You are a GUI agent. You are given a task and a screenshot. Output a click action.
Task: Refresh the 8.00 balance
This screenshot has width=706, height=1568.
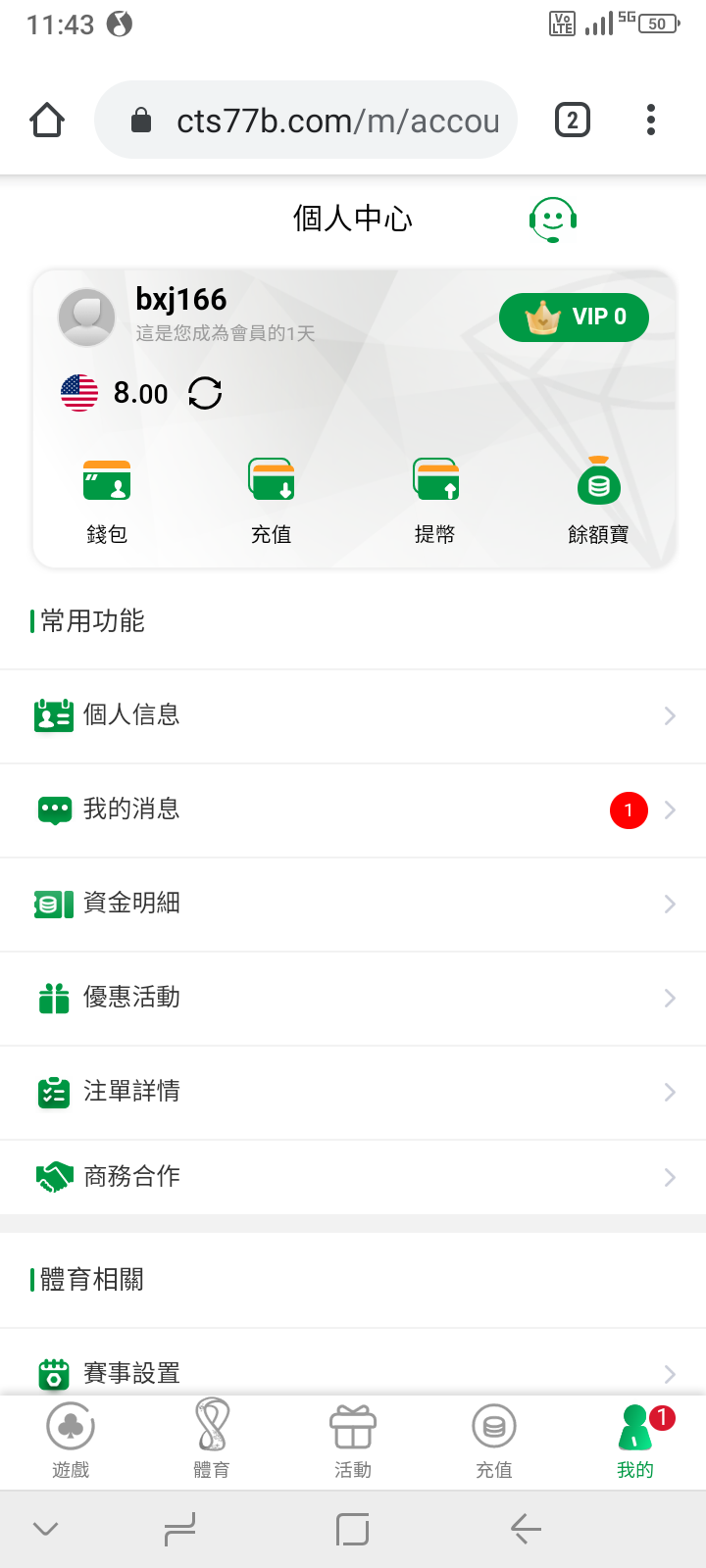(x=205, y=394)
